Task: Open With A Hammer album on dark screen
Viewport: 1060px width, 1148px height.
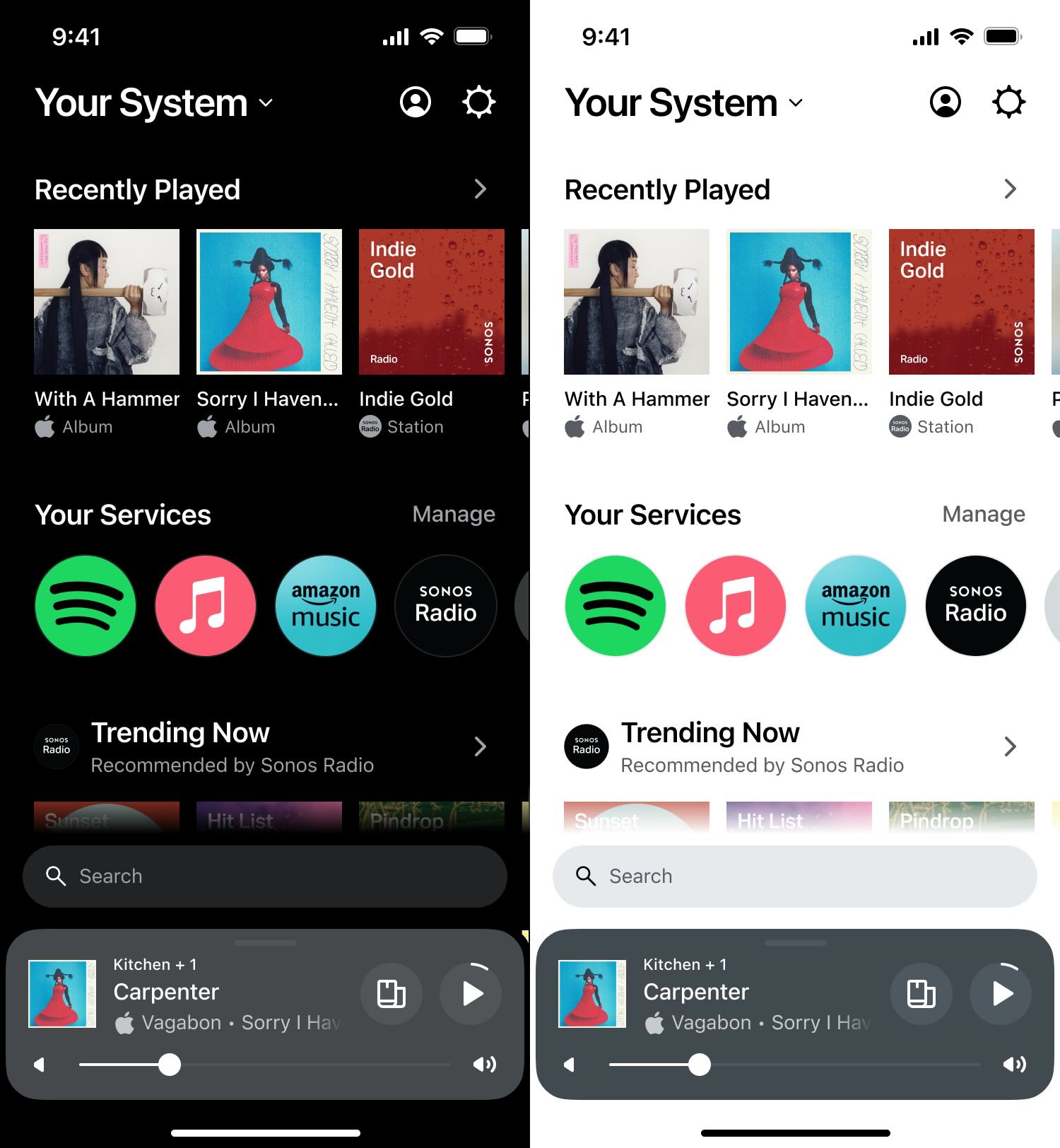Action: point(107,302)
